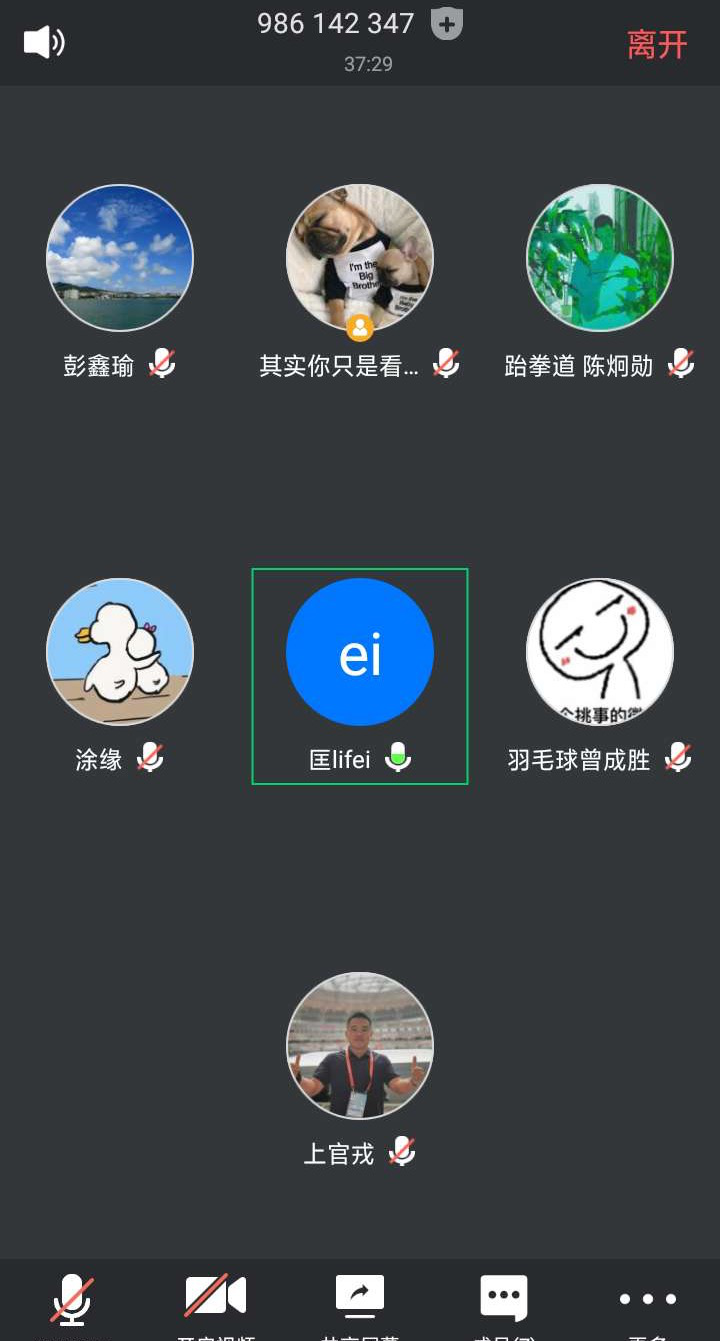Turn on your video camera
The image size is (720, 1341).
[216, 1298]
